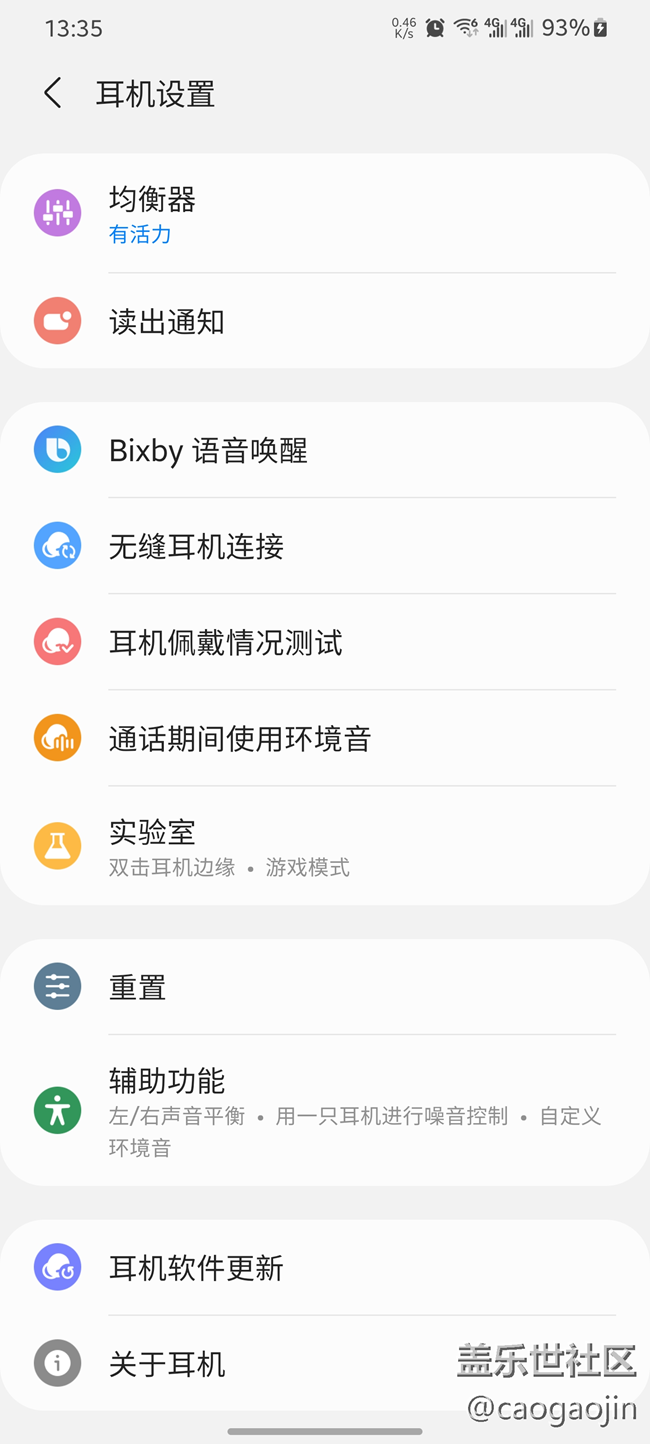Check 耳机软件更新
The width and height of the screenshot is (650, 1444).
coord(325,1268)
